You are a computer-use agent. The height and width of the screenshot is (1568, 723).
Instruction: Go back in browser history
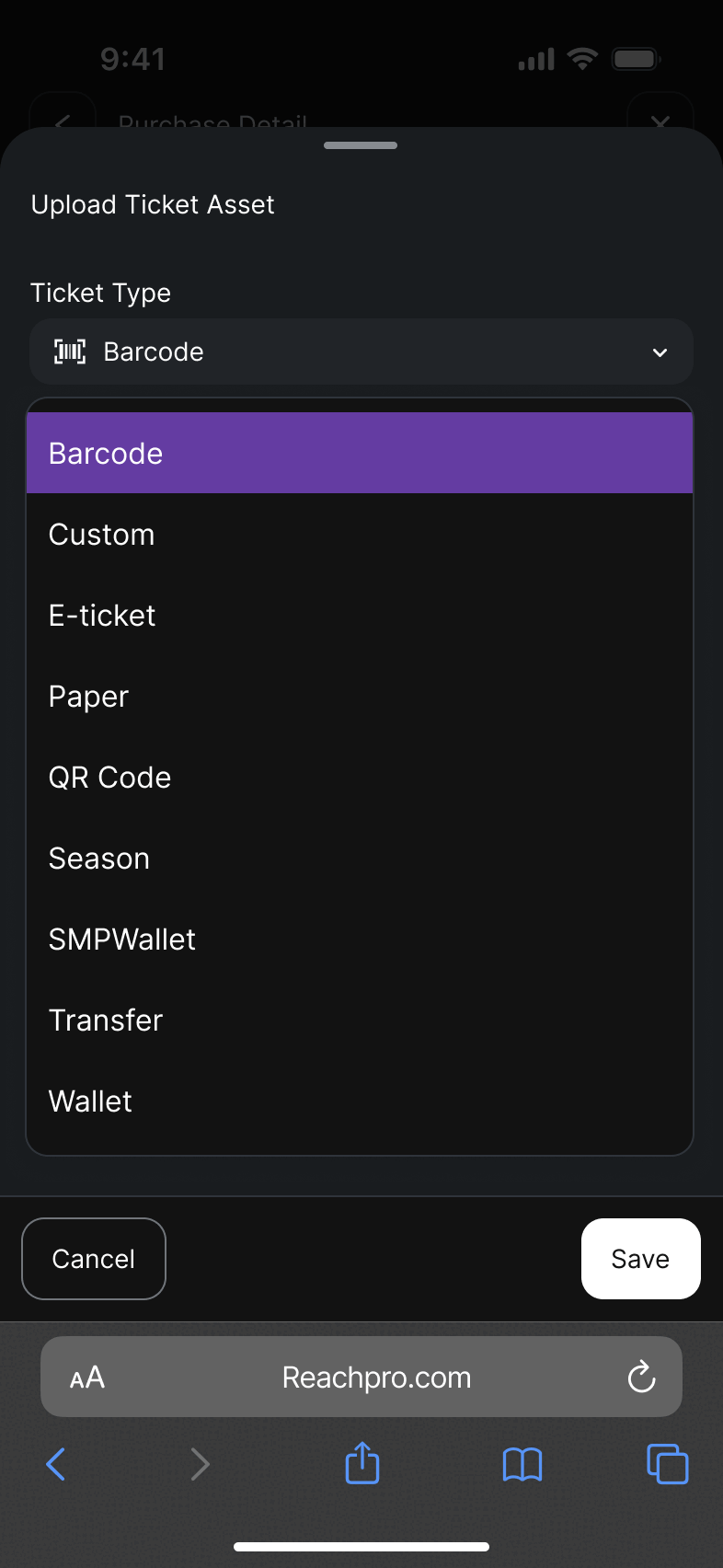coord(56,1463)
